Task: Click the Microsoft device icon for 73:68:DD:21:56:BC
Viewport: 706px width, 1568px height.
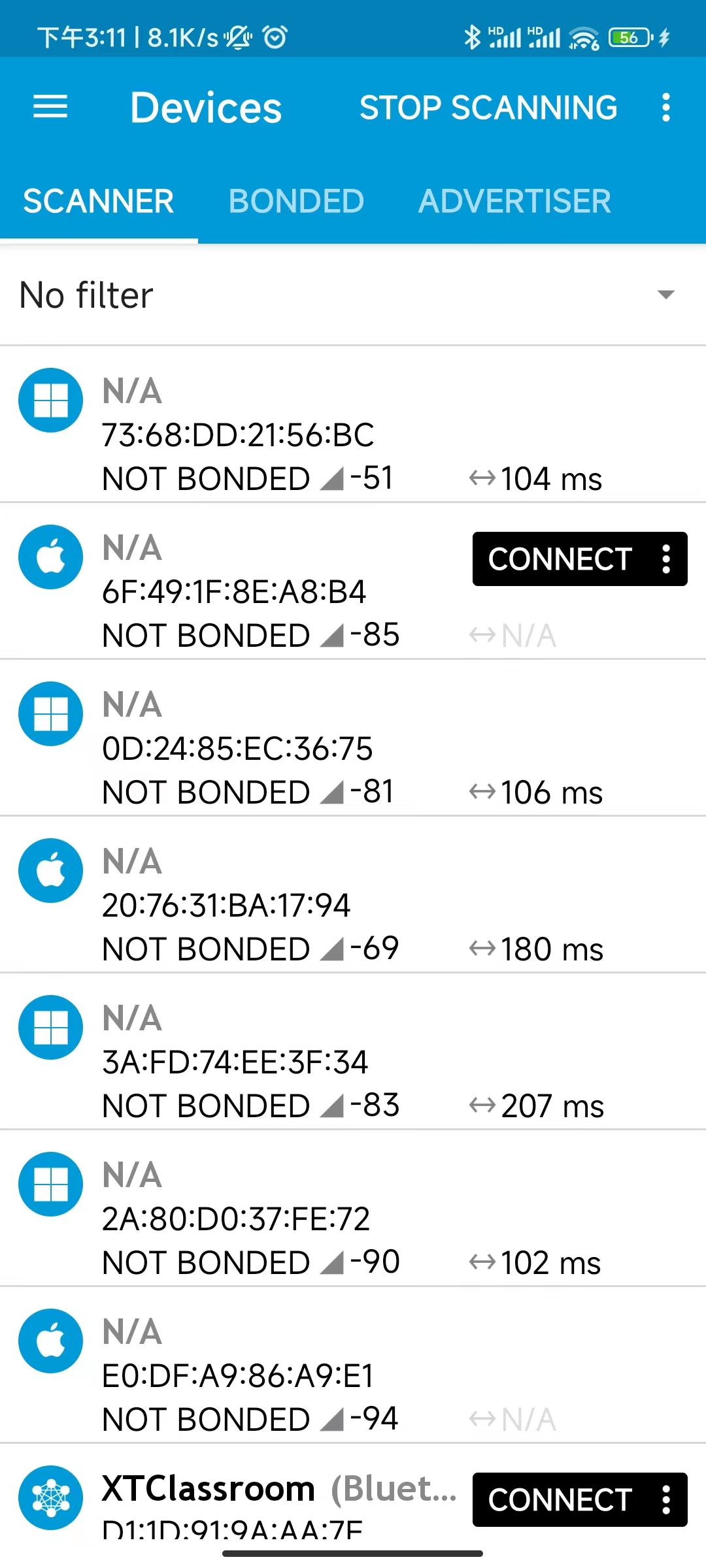Action: [50, 399]
